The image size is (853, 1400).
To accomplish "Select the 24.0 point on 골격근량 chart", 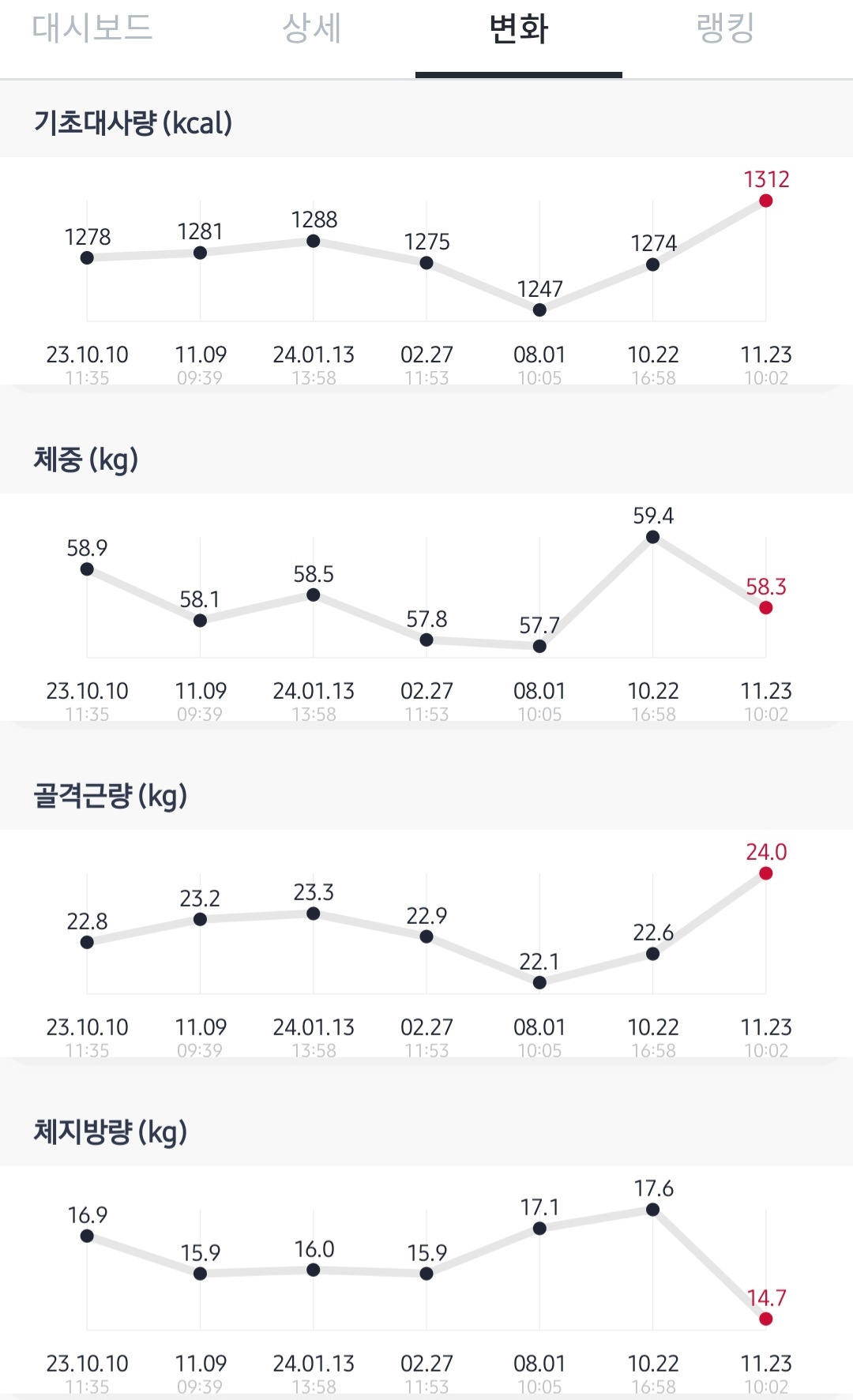I will [x=765, y=873].
